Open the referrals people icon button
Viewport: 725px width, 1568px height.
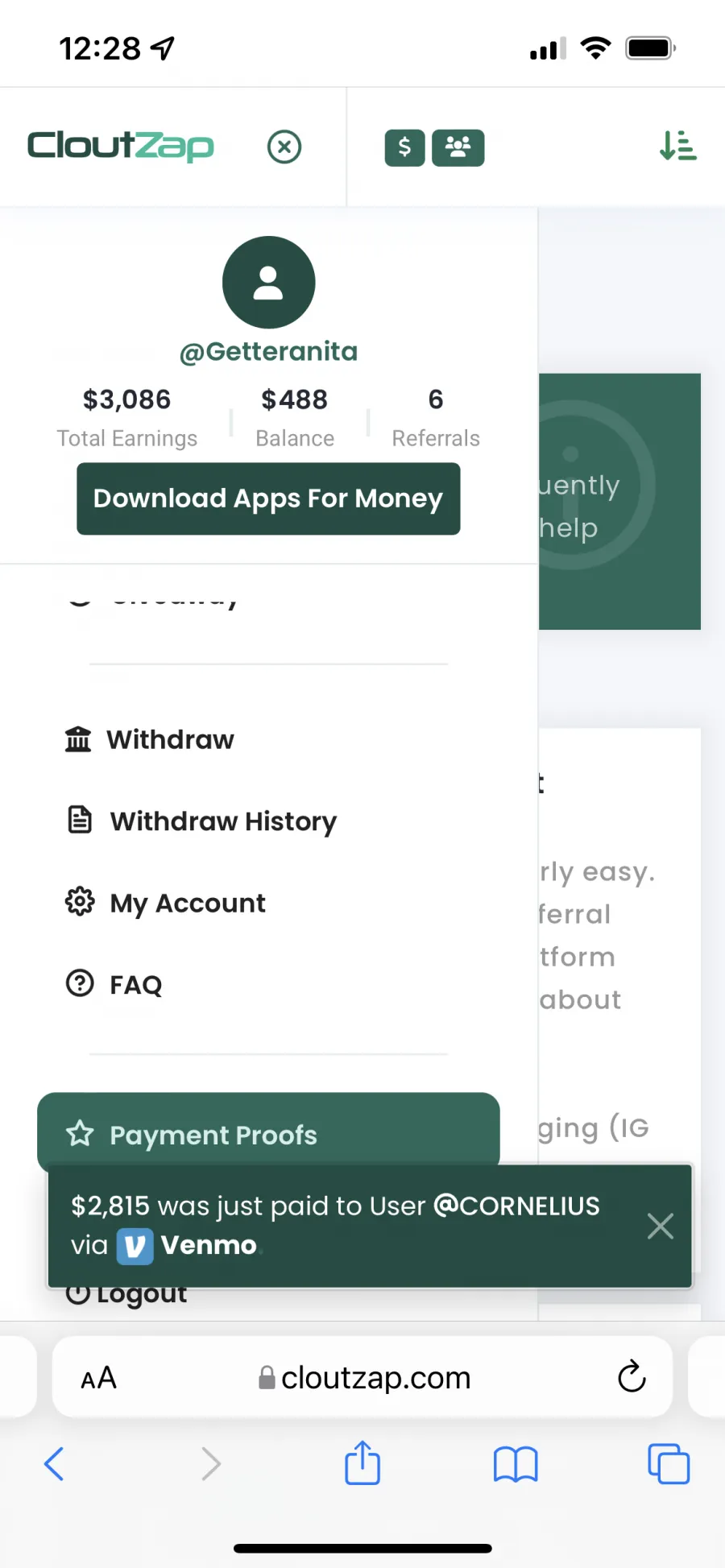click(x=458, y=147)
